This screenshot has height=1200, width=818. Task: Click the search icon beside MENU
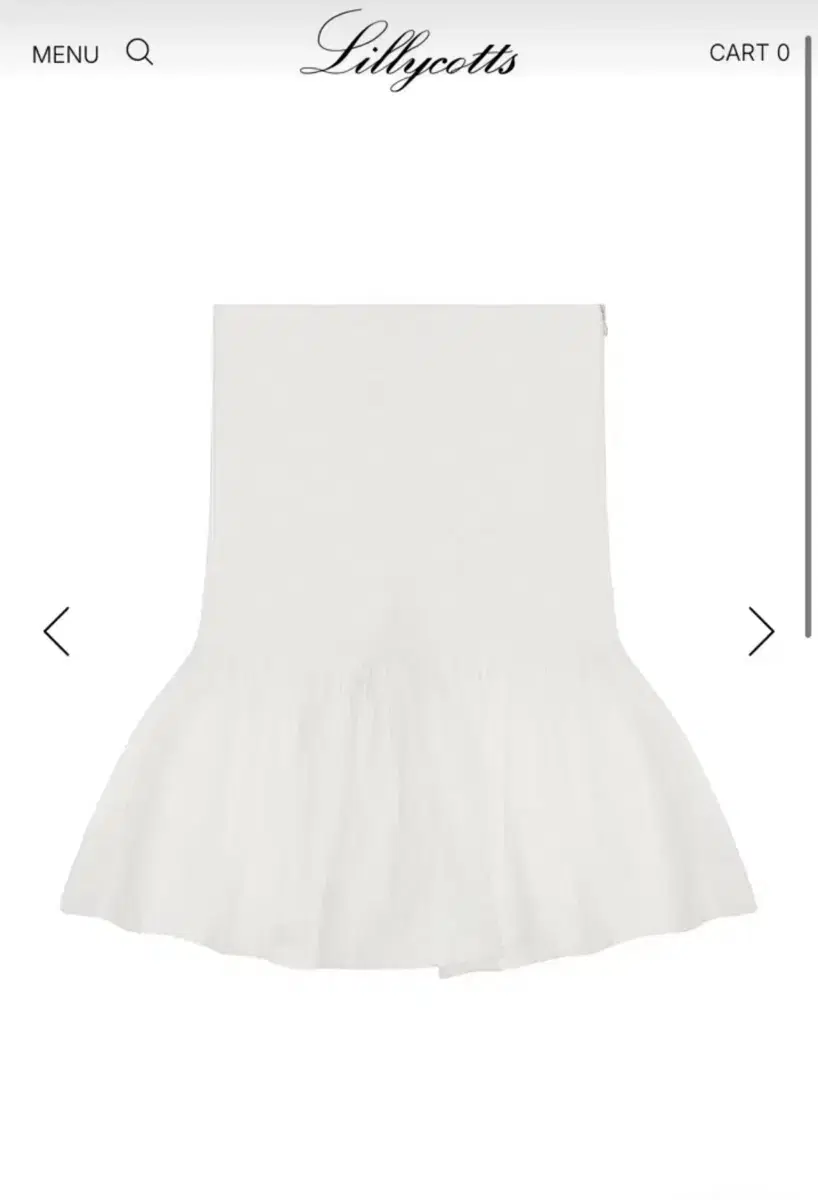140,54
